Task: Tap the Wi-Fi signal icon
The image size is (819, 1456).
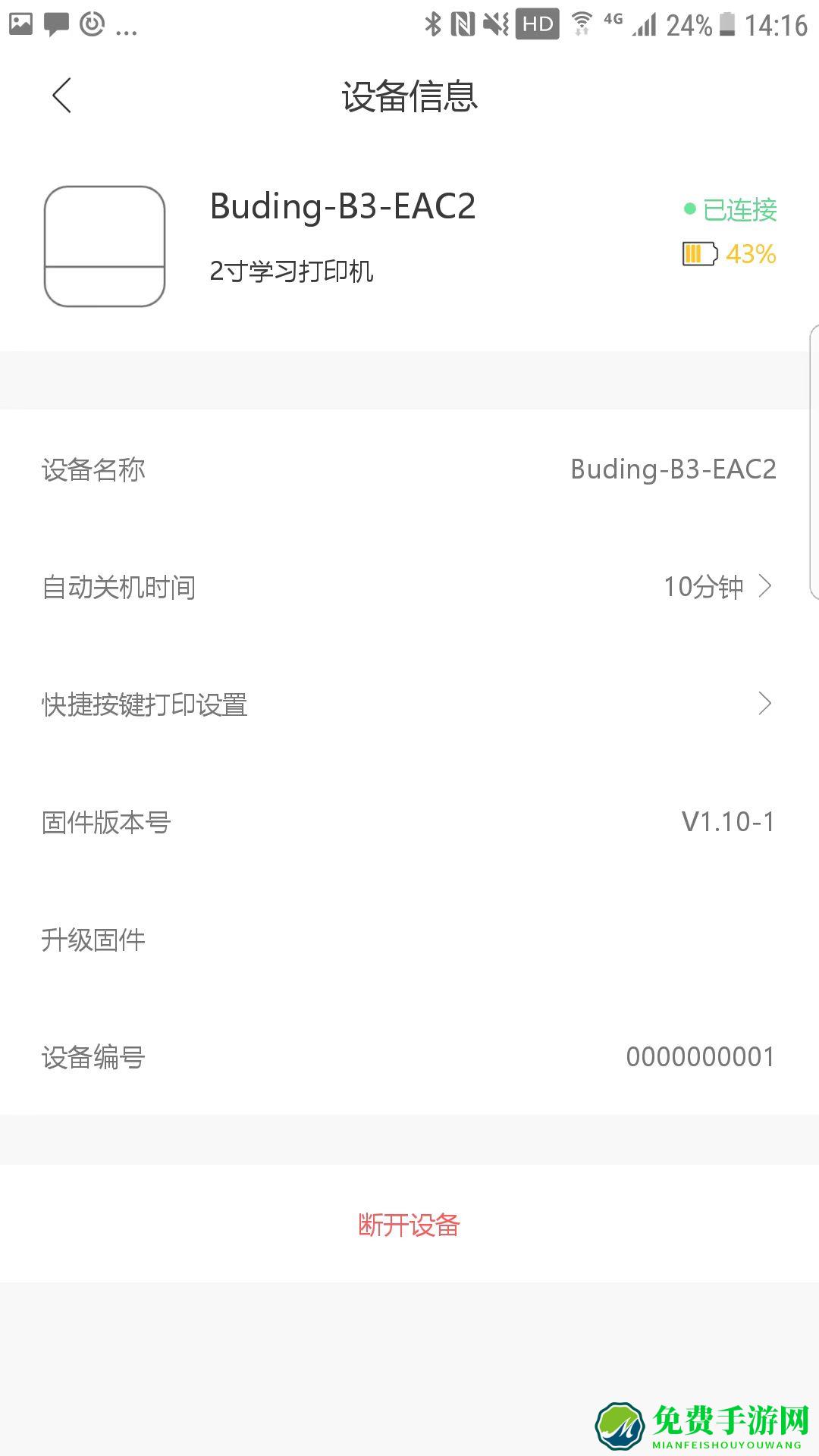Action: click(580, 23)
